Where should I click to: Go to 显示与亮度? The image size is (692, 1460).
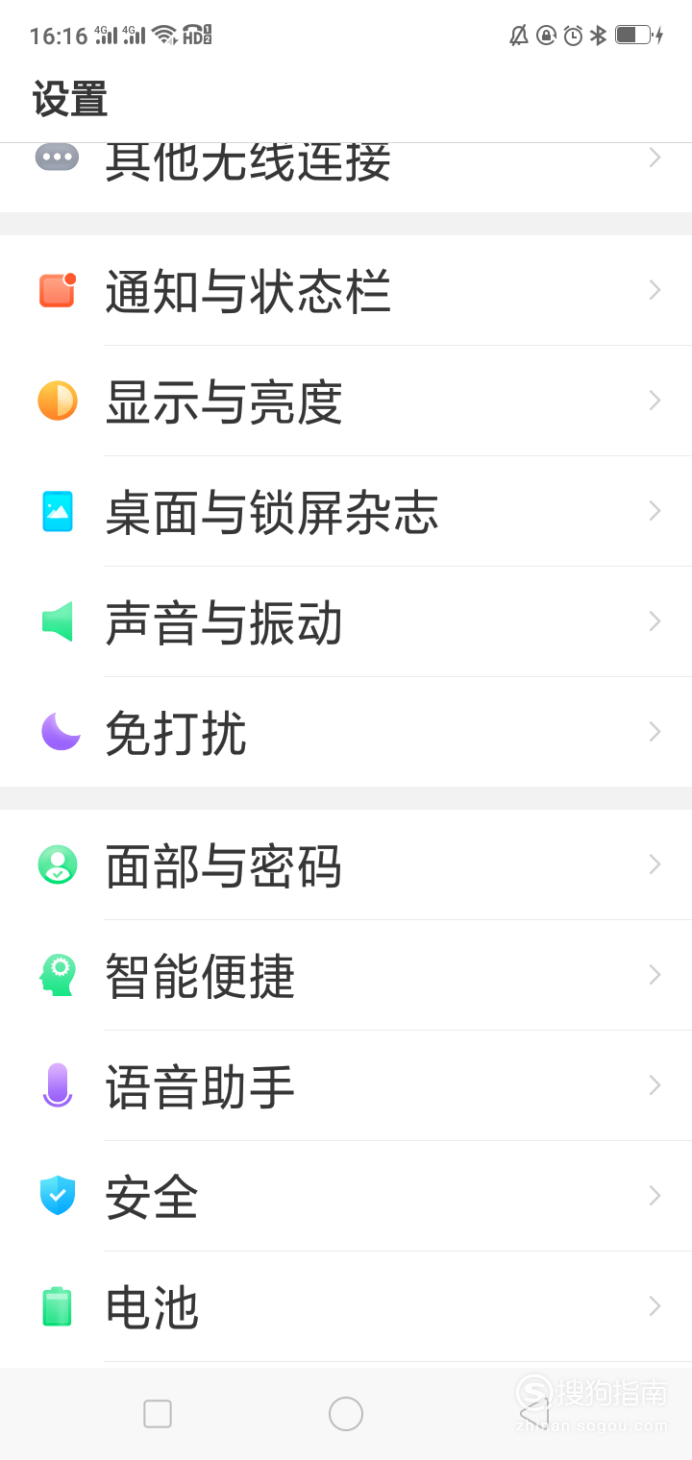[346, 401]
